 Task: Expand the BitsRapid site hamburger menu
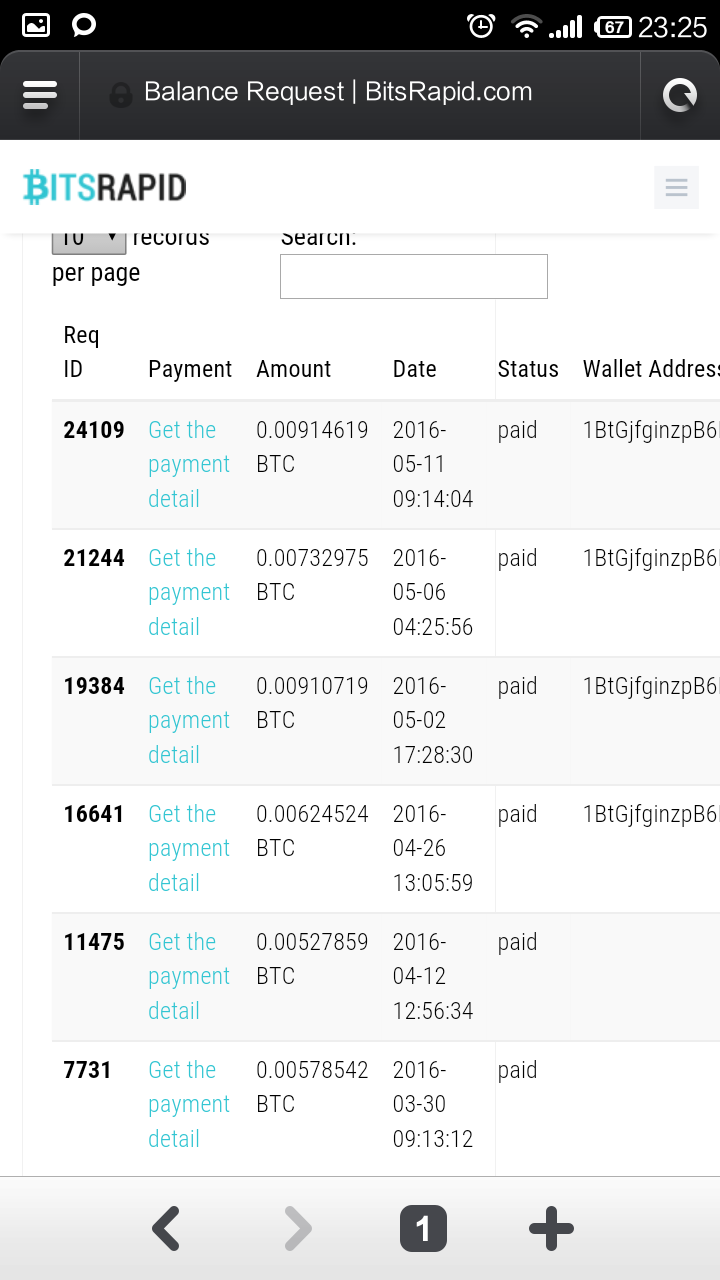pyautogui.click(x=676, y=187)
